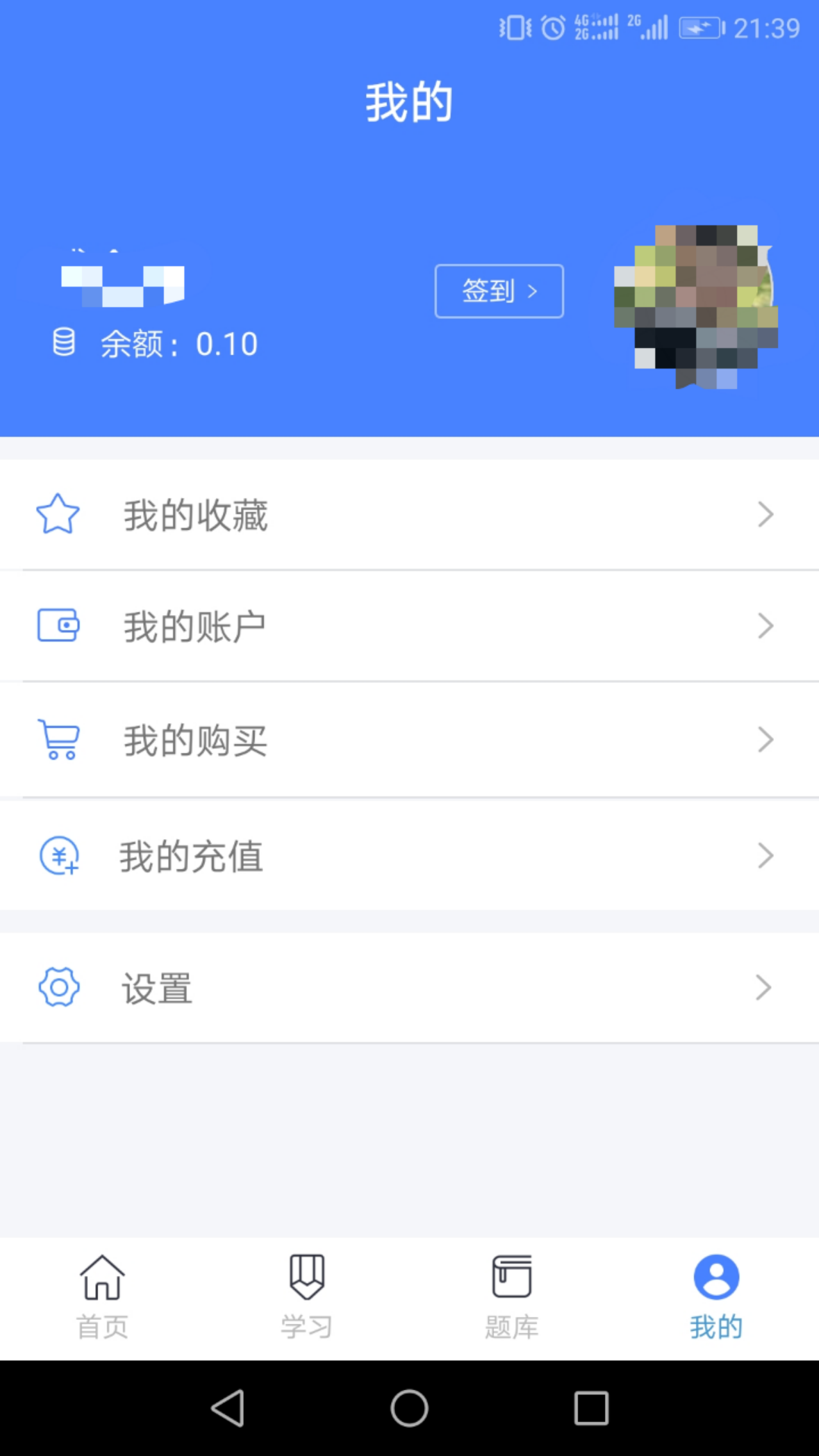Open 我的收藏 favorites
The height and width of the screenshot is (1456, 819).
point(409,515)
